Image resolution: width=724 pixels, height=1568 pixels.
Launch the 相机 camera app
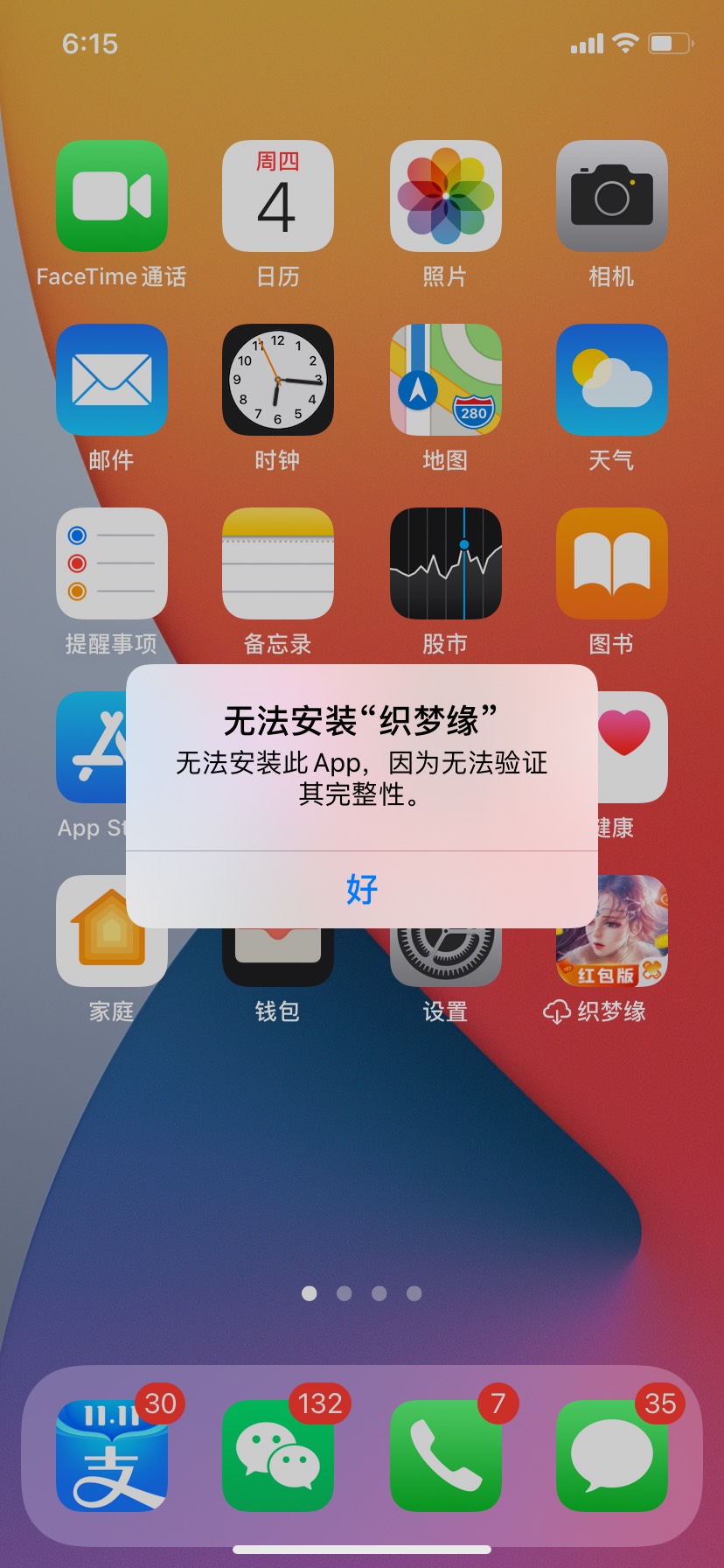click(611, 196)
